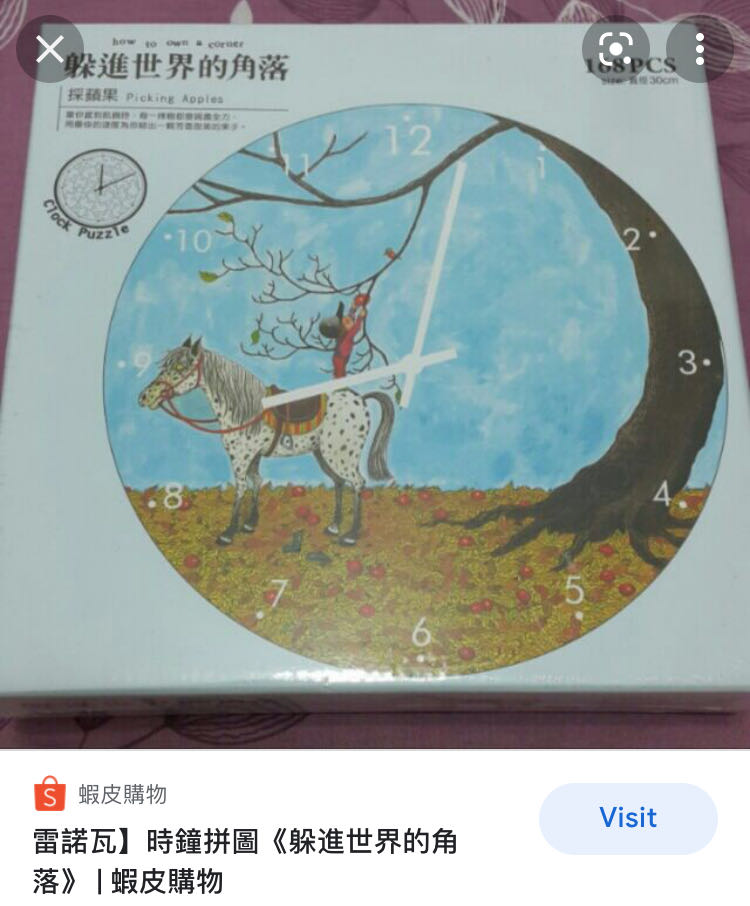Image resolution: width=750 pixels, height=906 pixels.
Task: Search this image with Lens
Action: pyautogui.click(x=616, y=49)
